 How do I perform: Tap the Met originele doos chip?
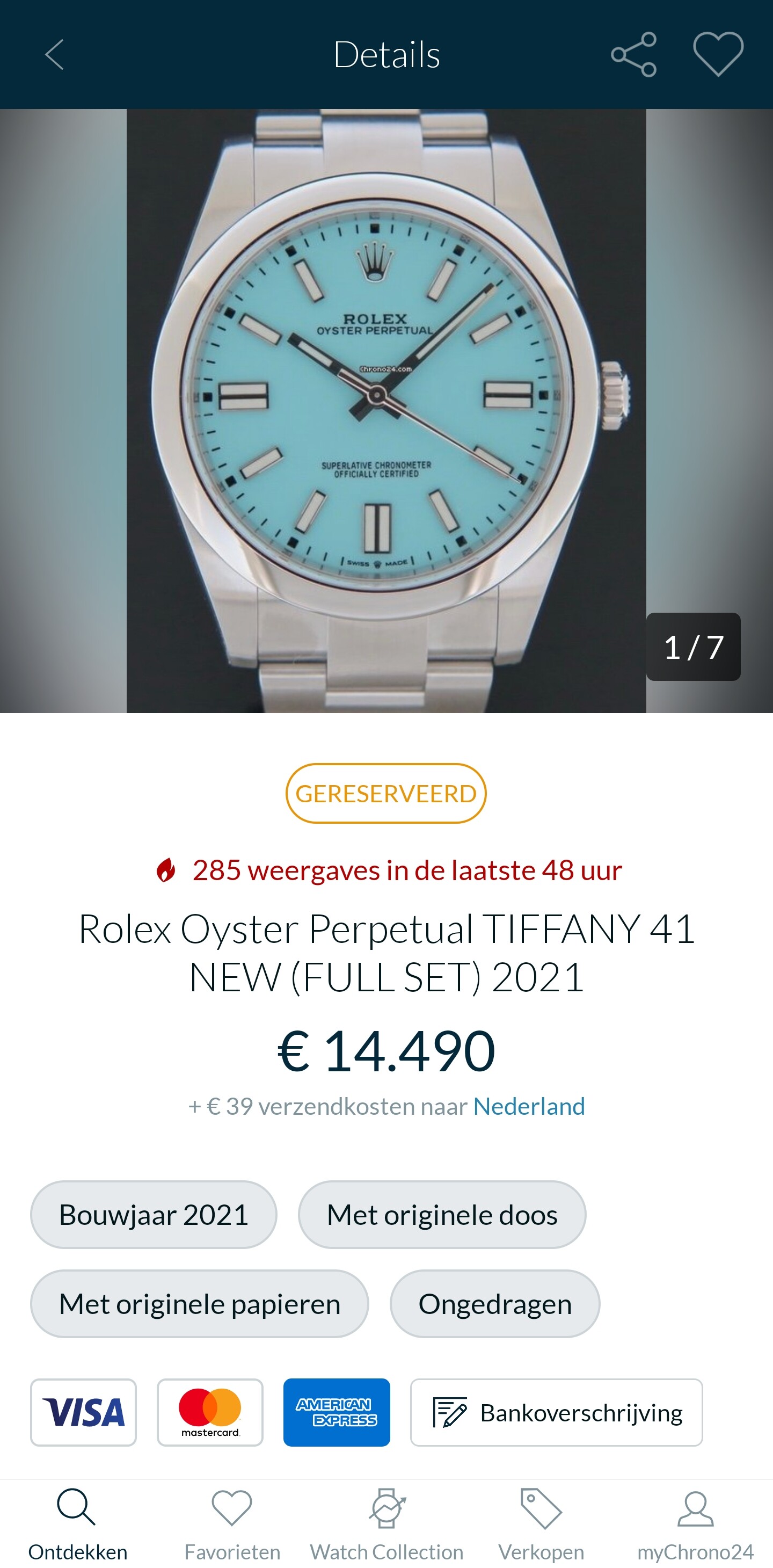pos(442,1215)
